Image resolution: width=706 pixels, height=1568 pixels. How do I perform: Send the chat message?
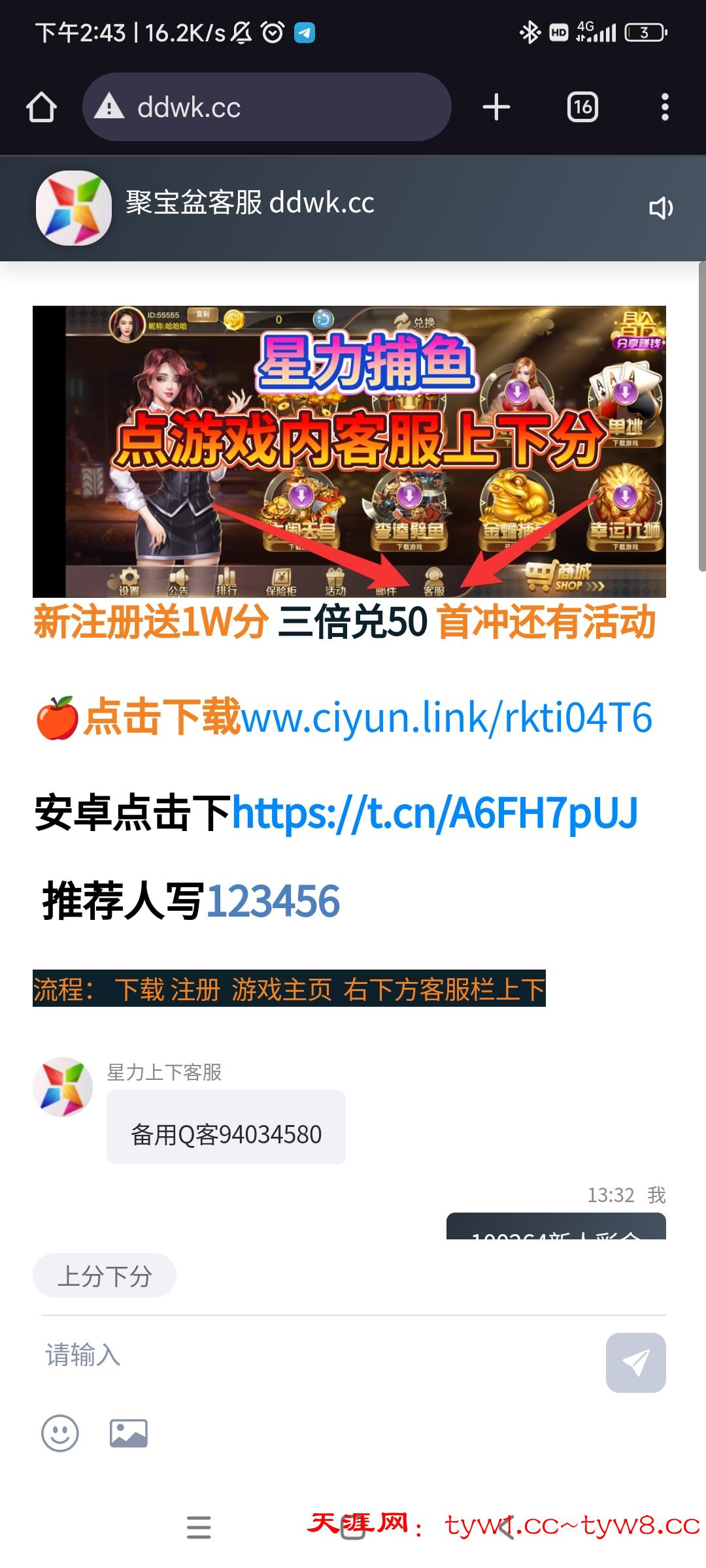click(x=635, y=1363)
